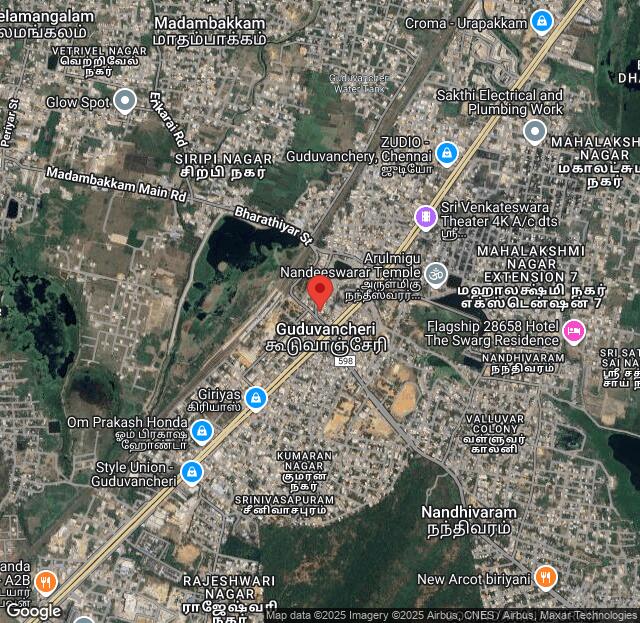Screen dimensions: 640x623
Task: Select the Glow Spot place marker
Action: [125, 101]
